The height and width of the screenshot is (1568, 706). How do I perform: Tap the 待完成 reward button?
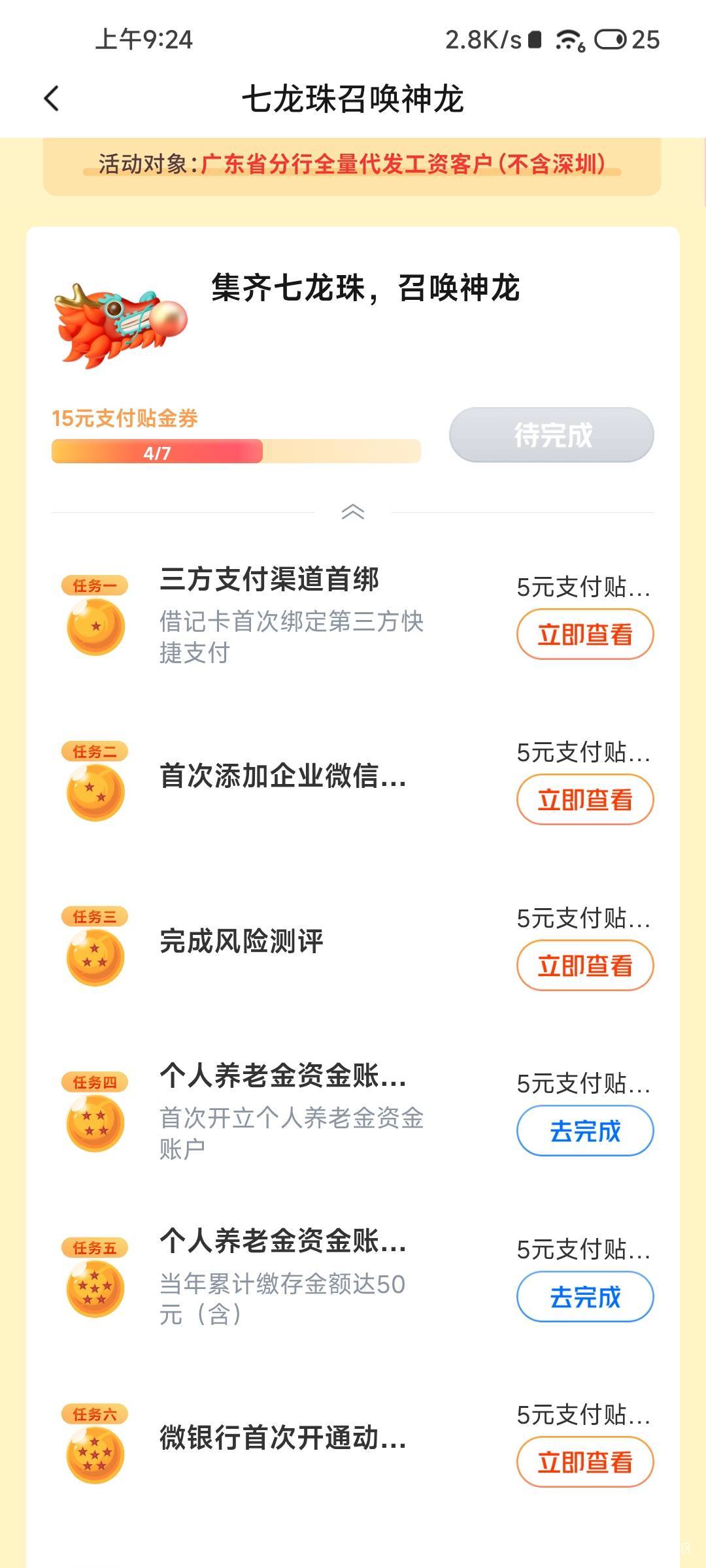[551, 435]
